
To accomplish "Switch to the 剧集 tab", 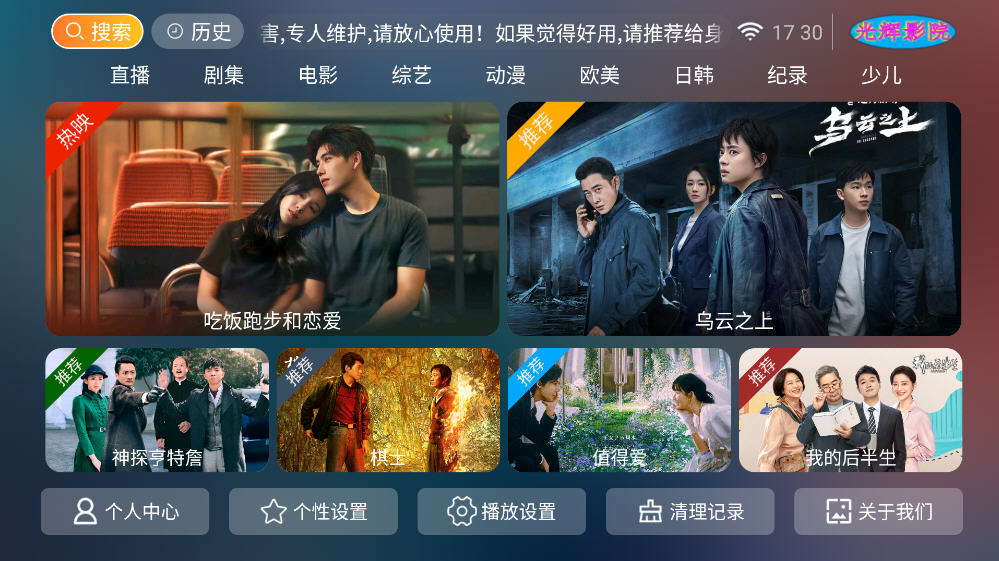I will [224, 76].
